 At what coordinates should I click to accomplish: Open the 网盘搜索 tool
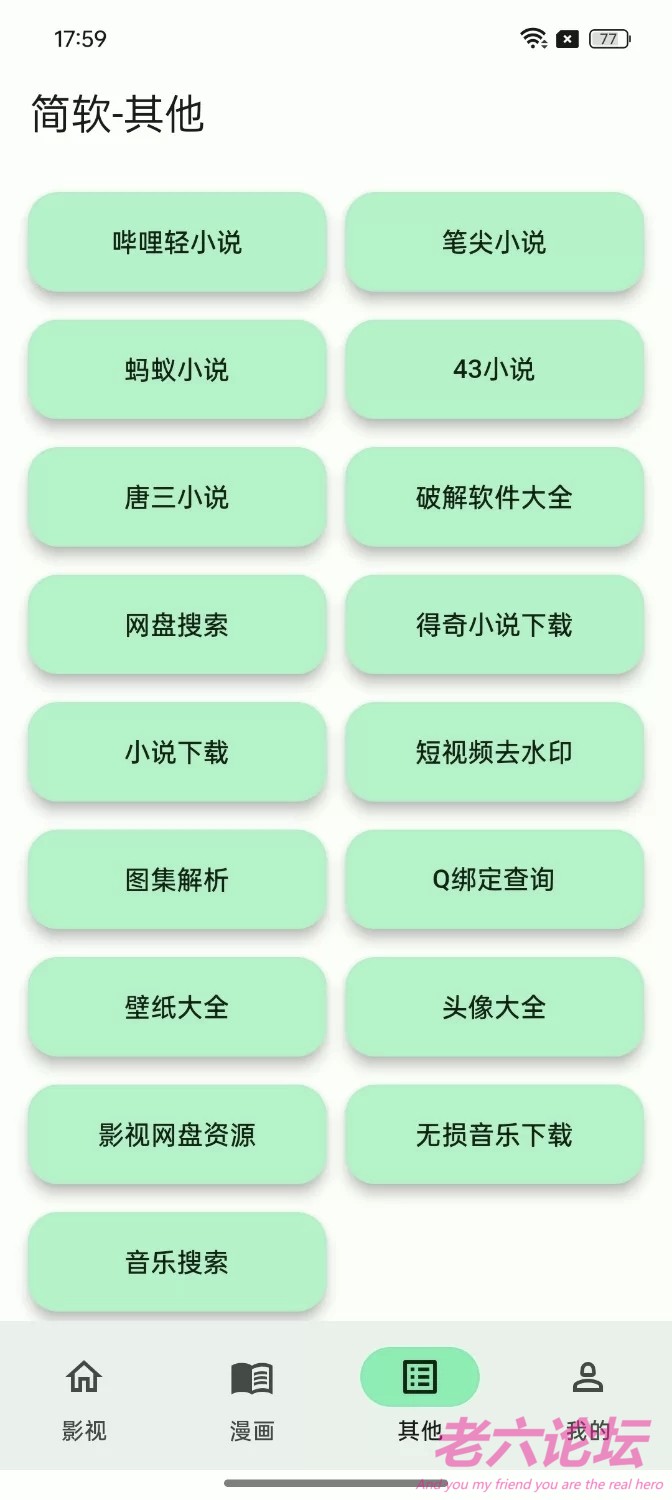[177, 625]
